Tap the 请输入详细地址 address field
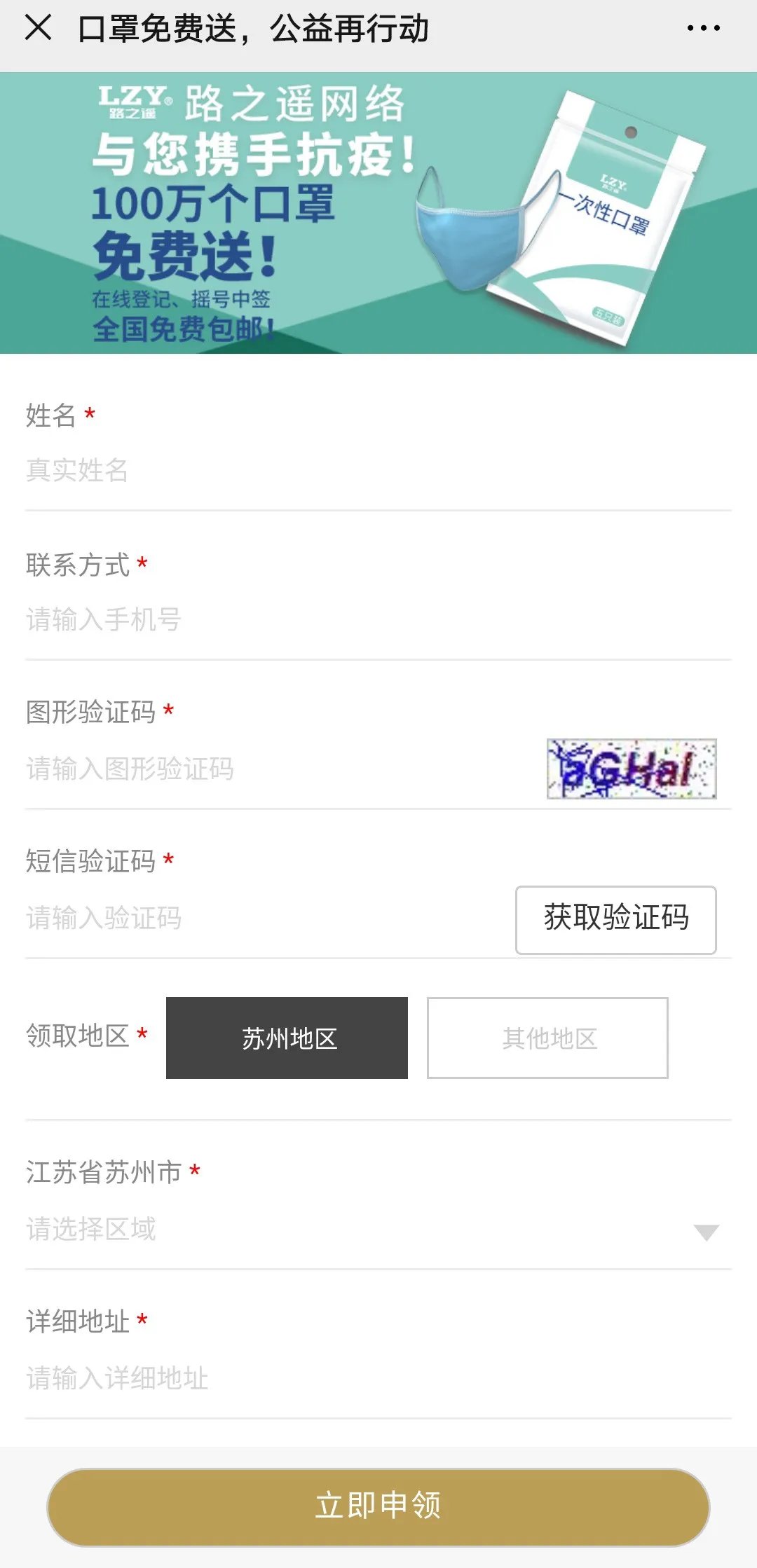 (280, 1378)
